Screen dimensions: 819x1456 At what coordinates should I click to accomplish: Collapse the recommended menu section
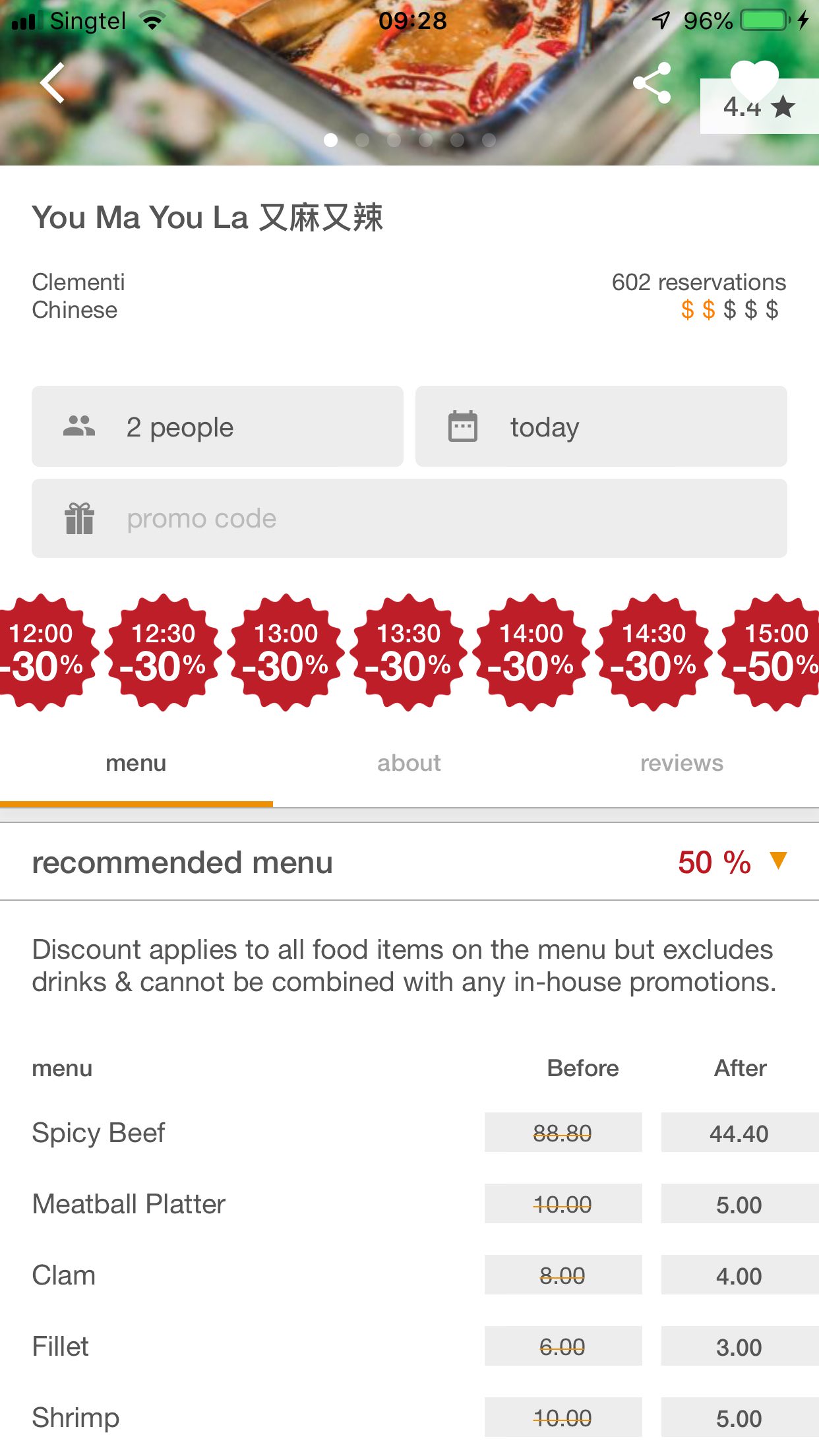click(x=778, y=861)
